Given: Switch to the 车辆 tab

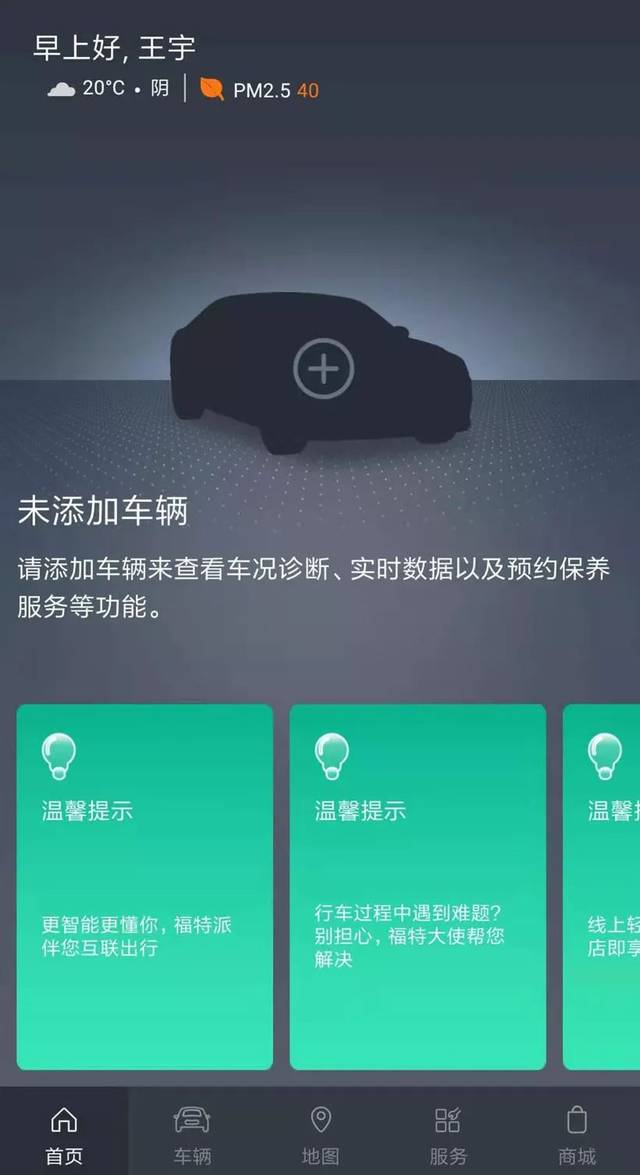Looking at the screenshot, I should [192, 1134].
